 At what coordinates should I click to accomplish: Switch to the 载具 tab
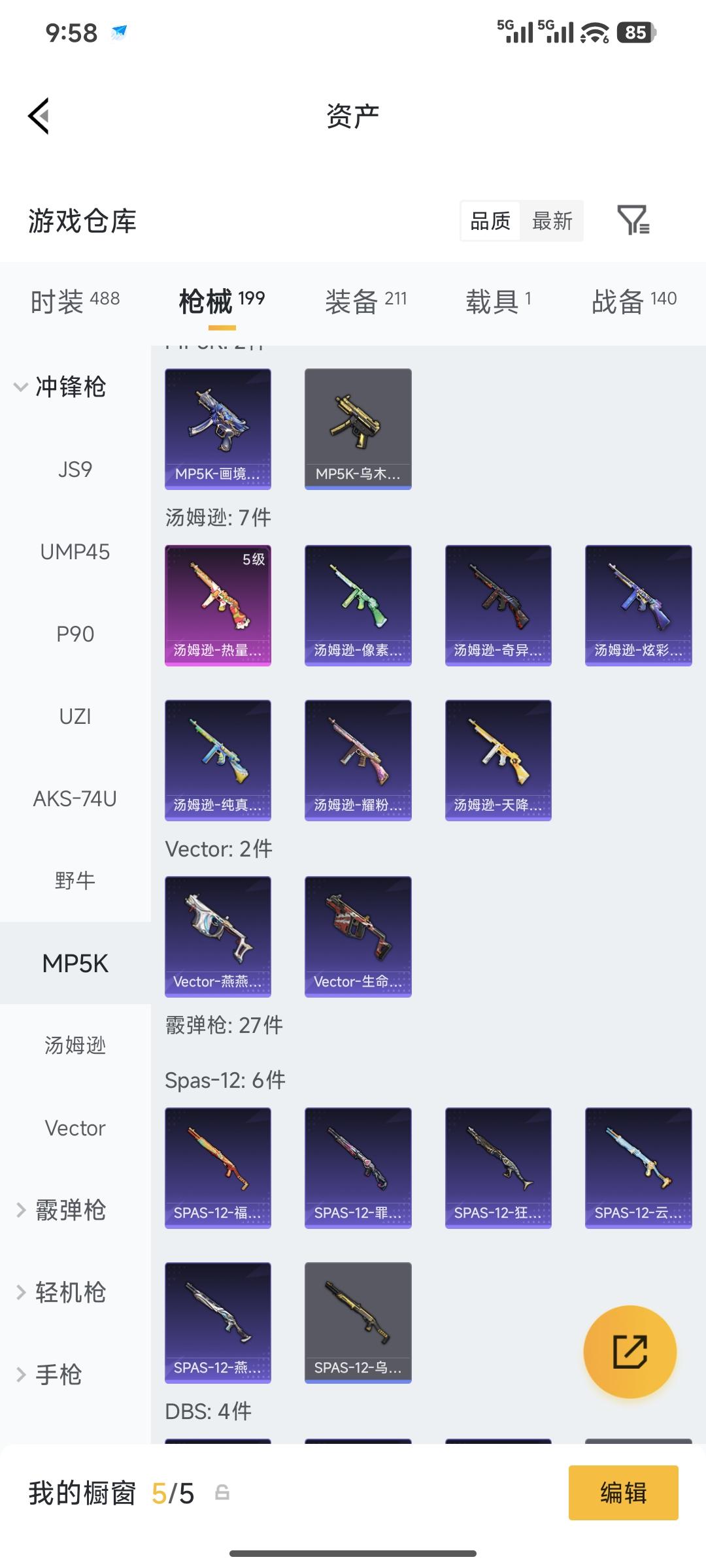[498, 301]
